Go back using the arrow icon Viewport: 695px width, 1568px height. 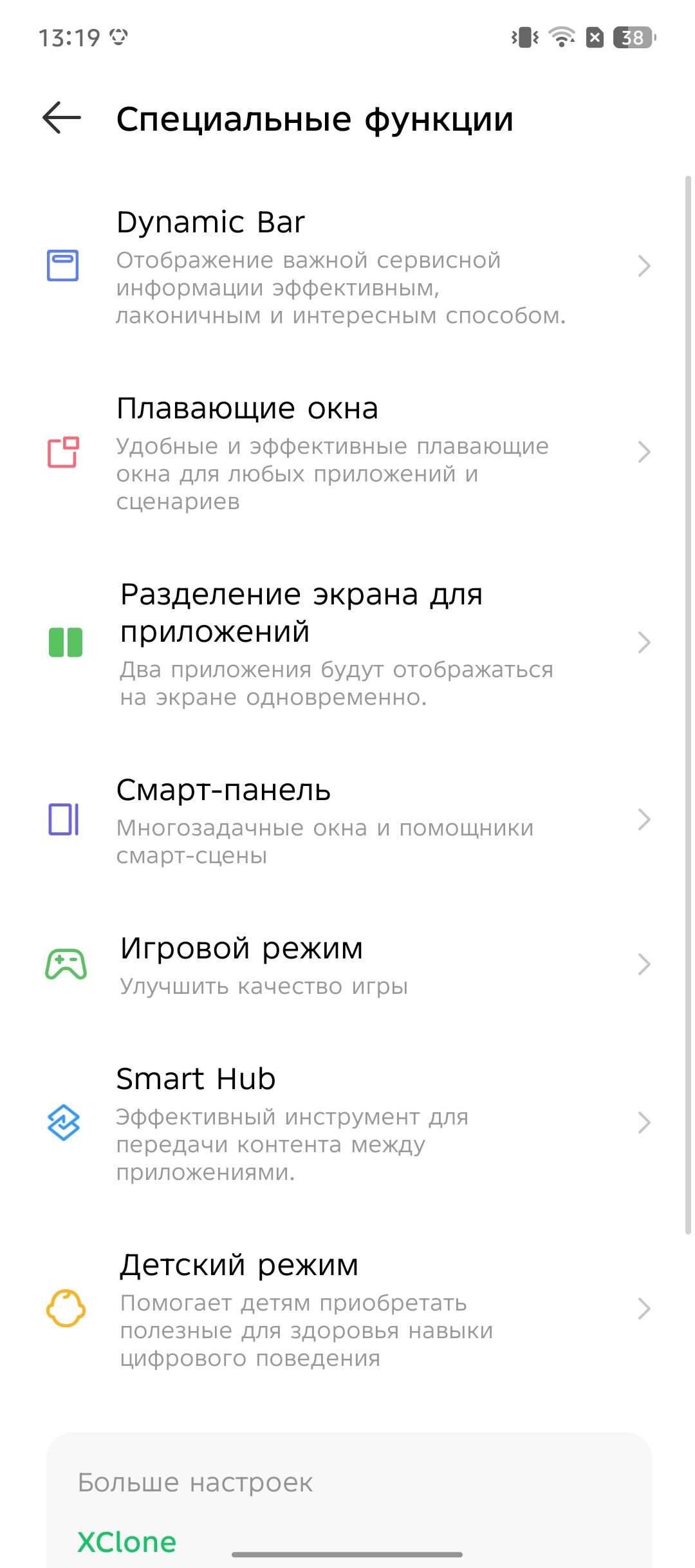coord(62,118)
